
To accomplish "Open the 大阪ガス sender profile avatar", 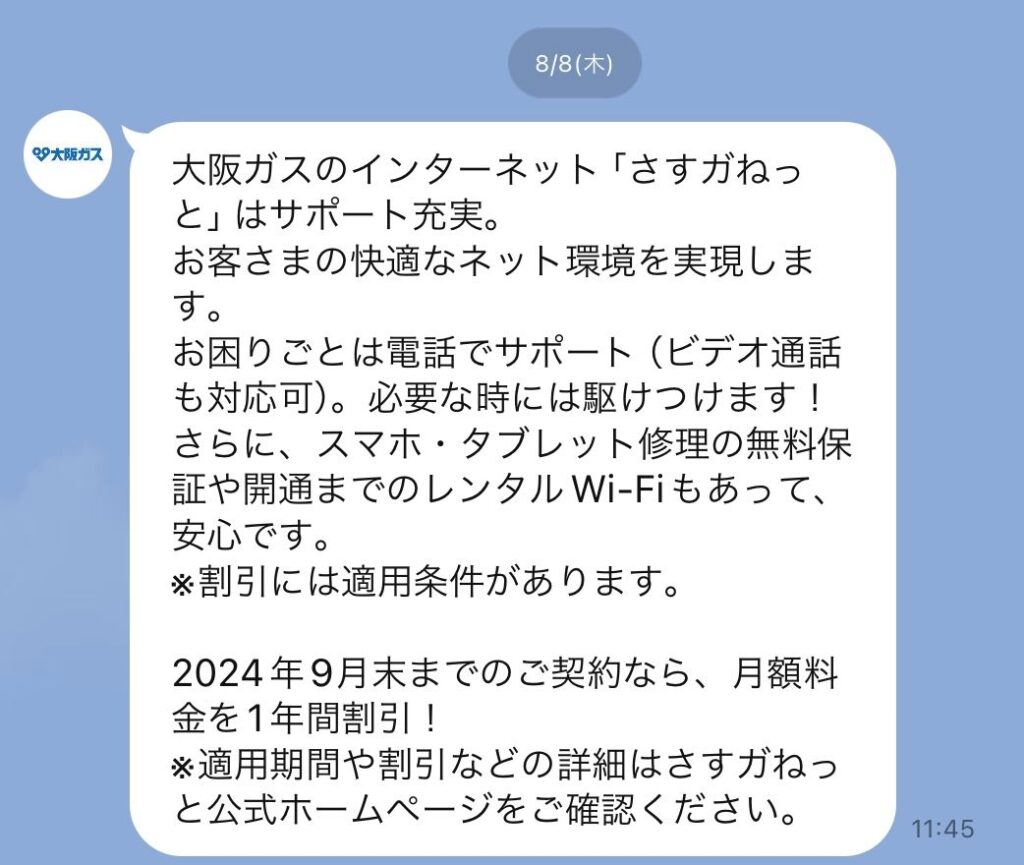I will point(68,155).
